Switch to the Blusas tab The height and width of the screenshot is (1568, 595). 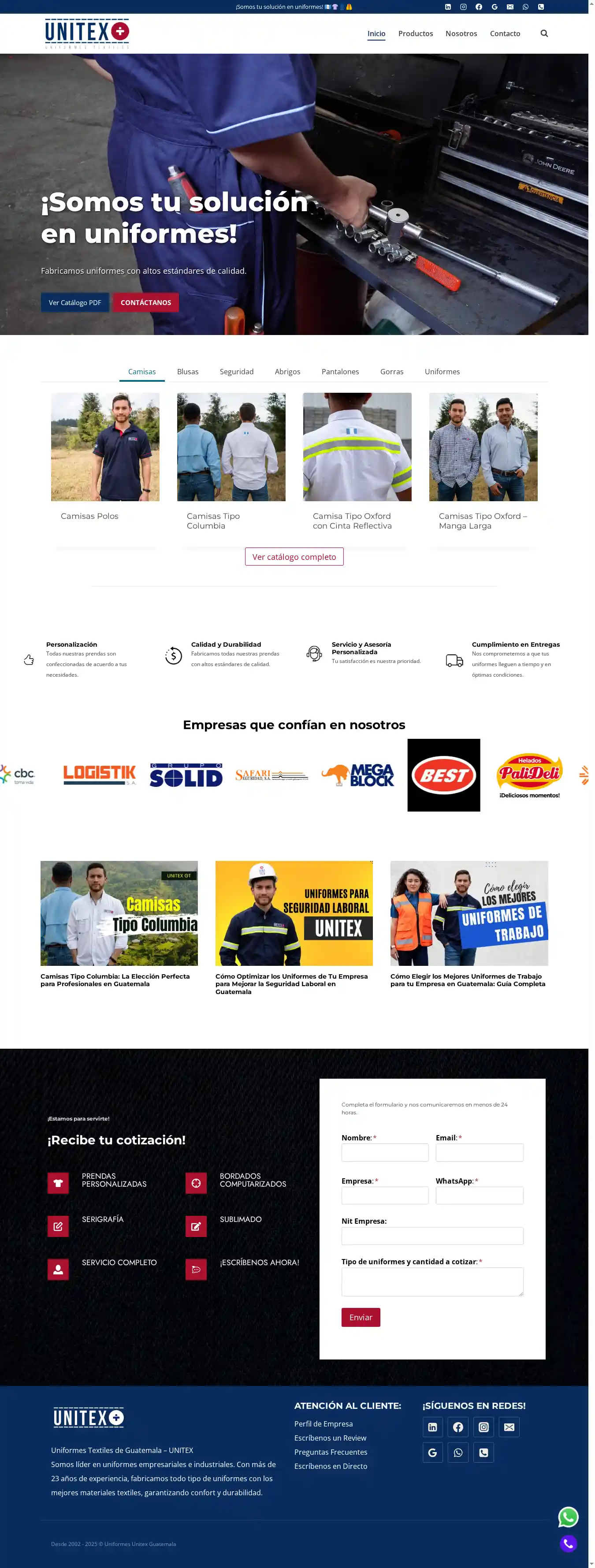pos(187,371)
